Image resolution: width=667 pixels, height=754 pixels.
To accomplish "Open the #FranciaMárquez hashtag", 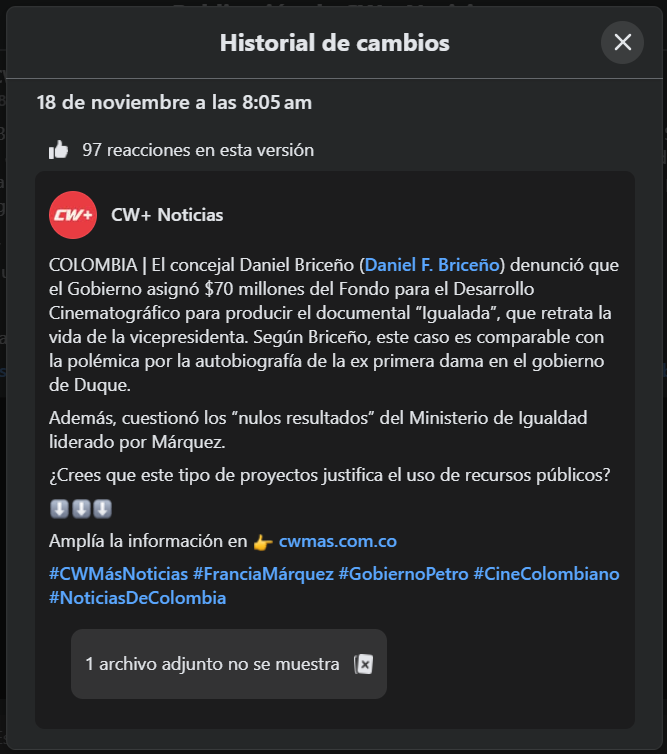I will (x=263, y=574).
